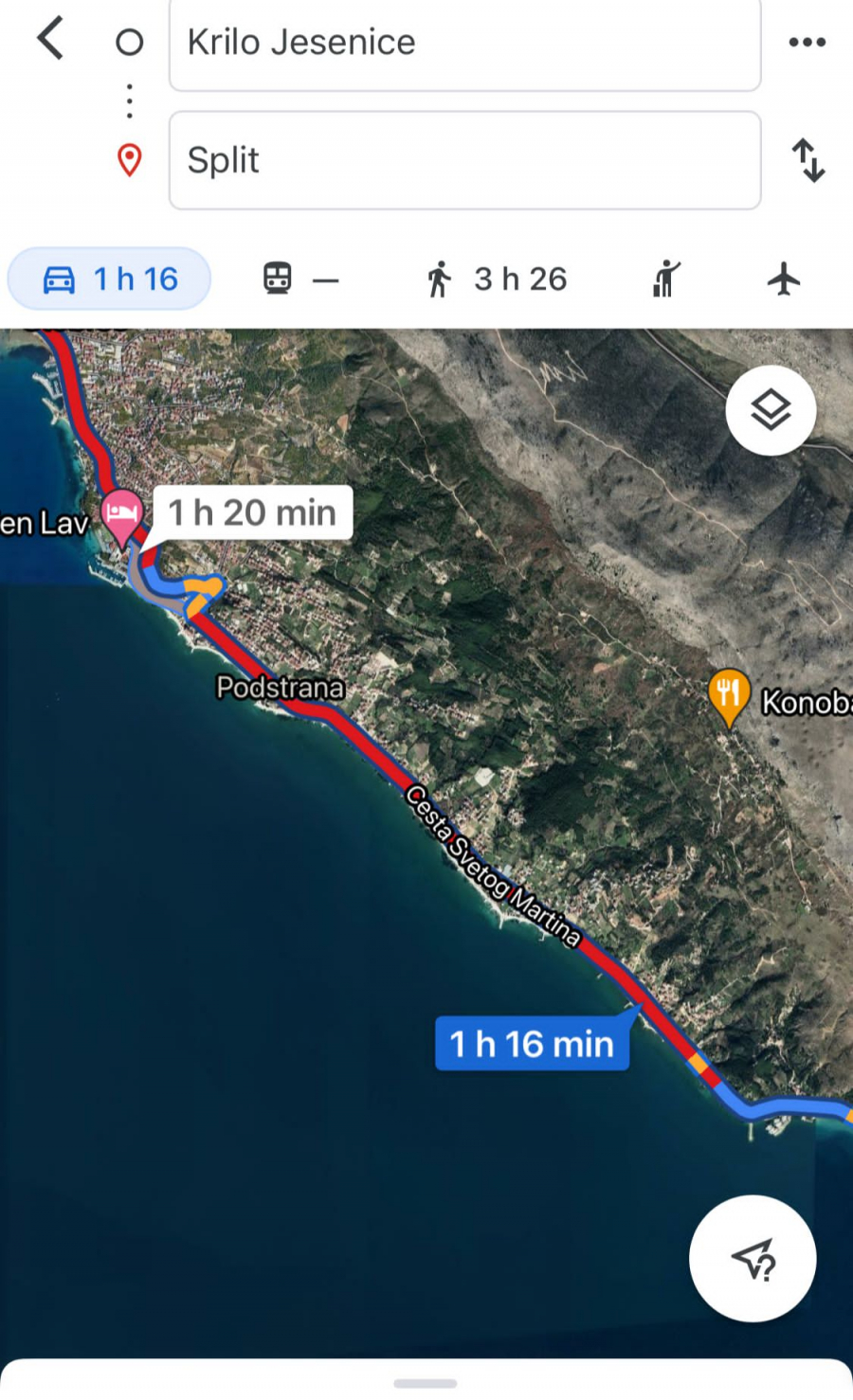
Task: Switch to walking 3 h 26 mode
Action: point(495,278)
